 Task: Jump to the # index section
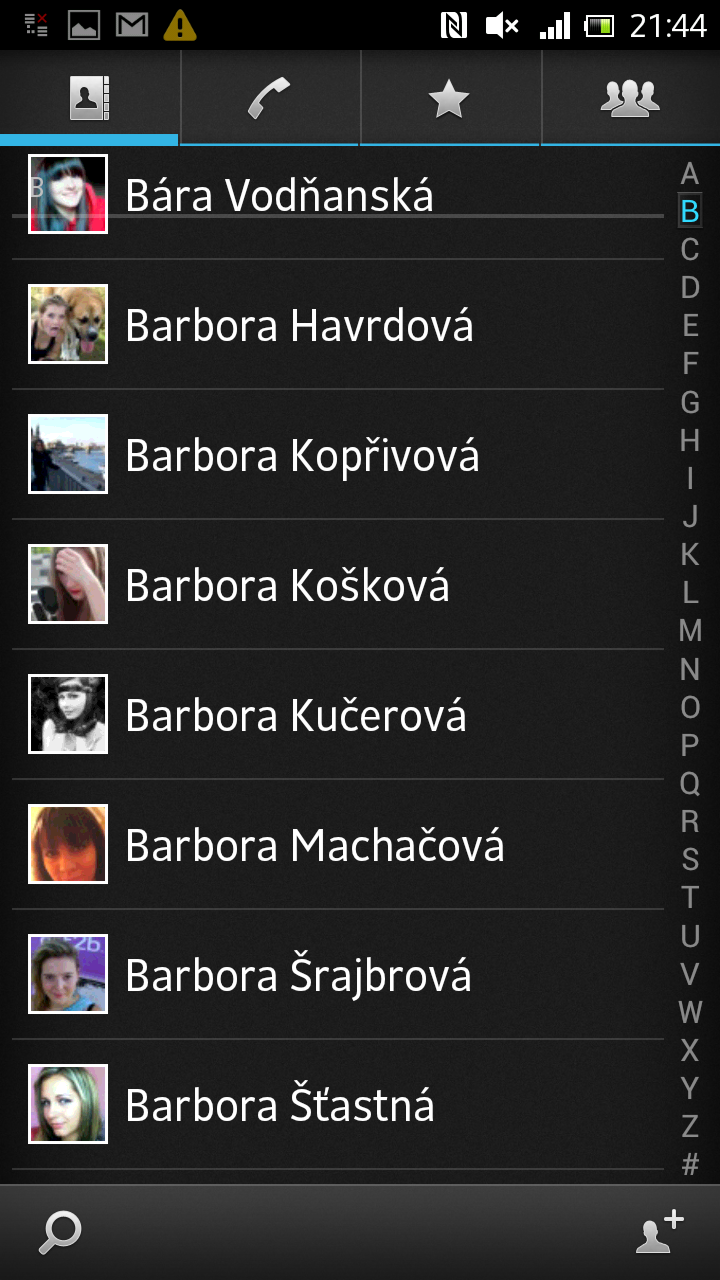tap(690, 1164)
